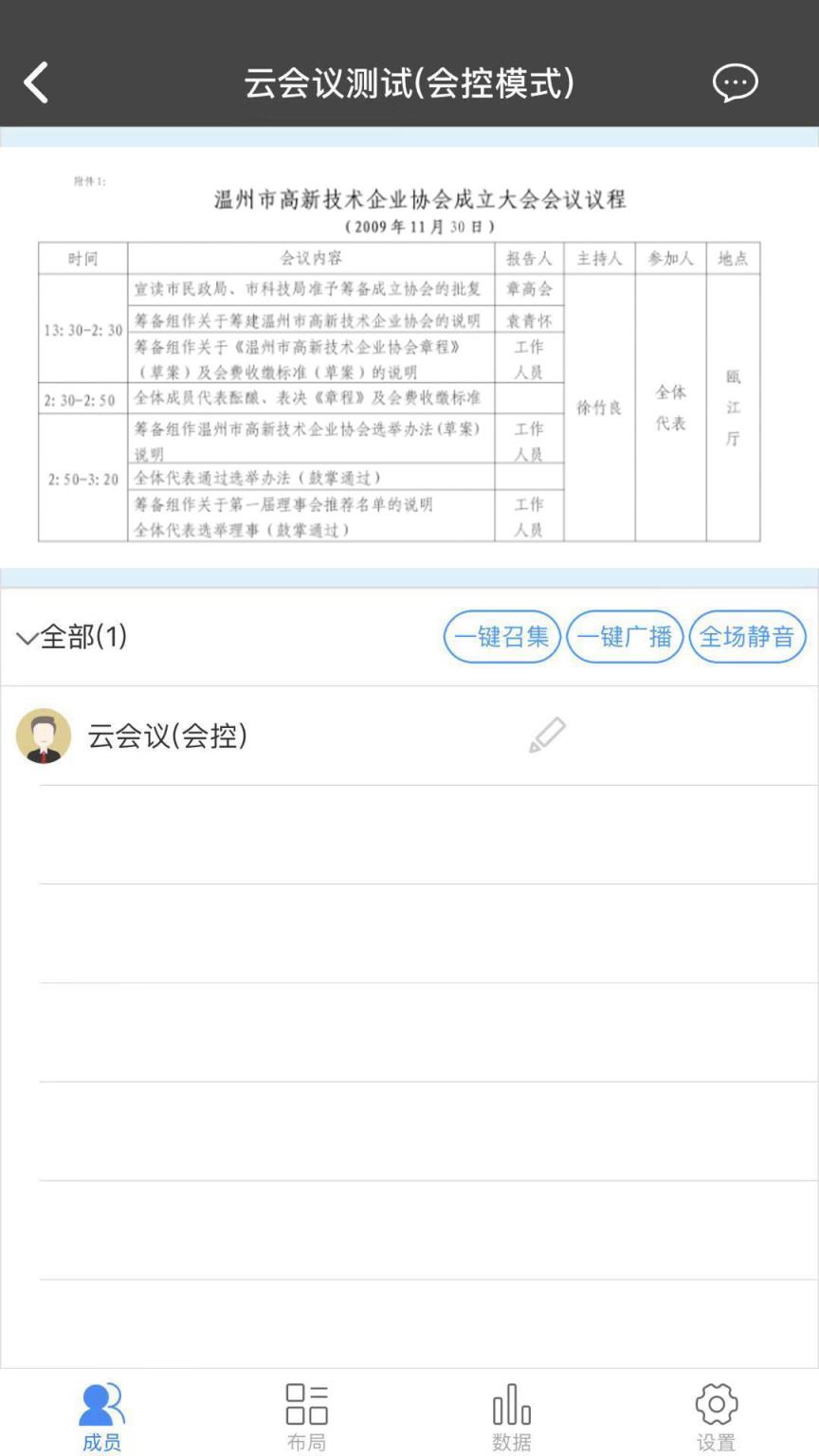The image size is (819, 1456).
Task: Select the 成员 (Members) tab icon
Action: tap(100, 1401)
